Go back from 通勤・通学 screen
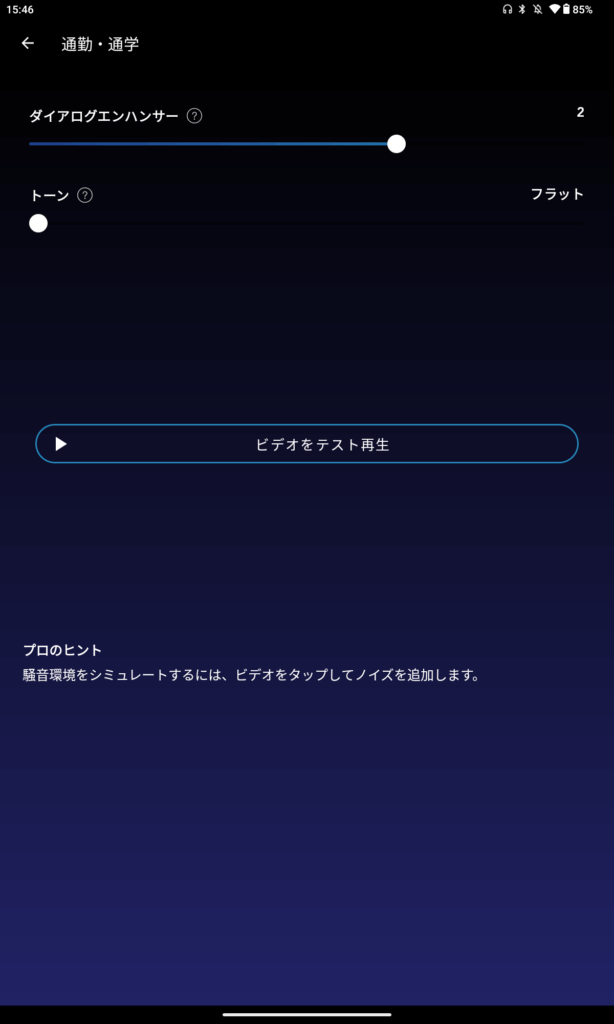This screenshot has height=1024, width=614. coord(28,44)
